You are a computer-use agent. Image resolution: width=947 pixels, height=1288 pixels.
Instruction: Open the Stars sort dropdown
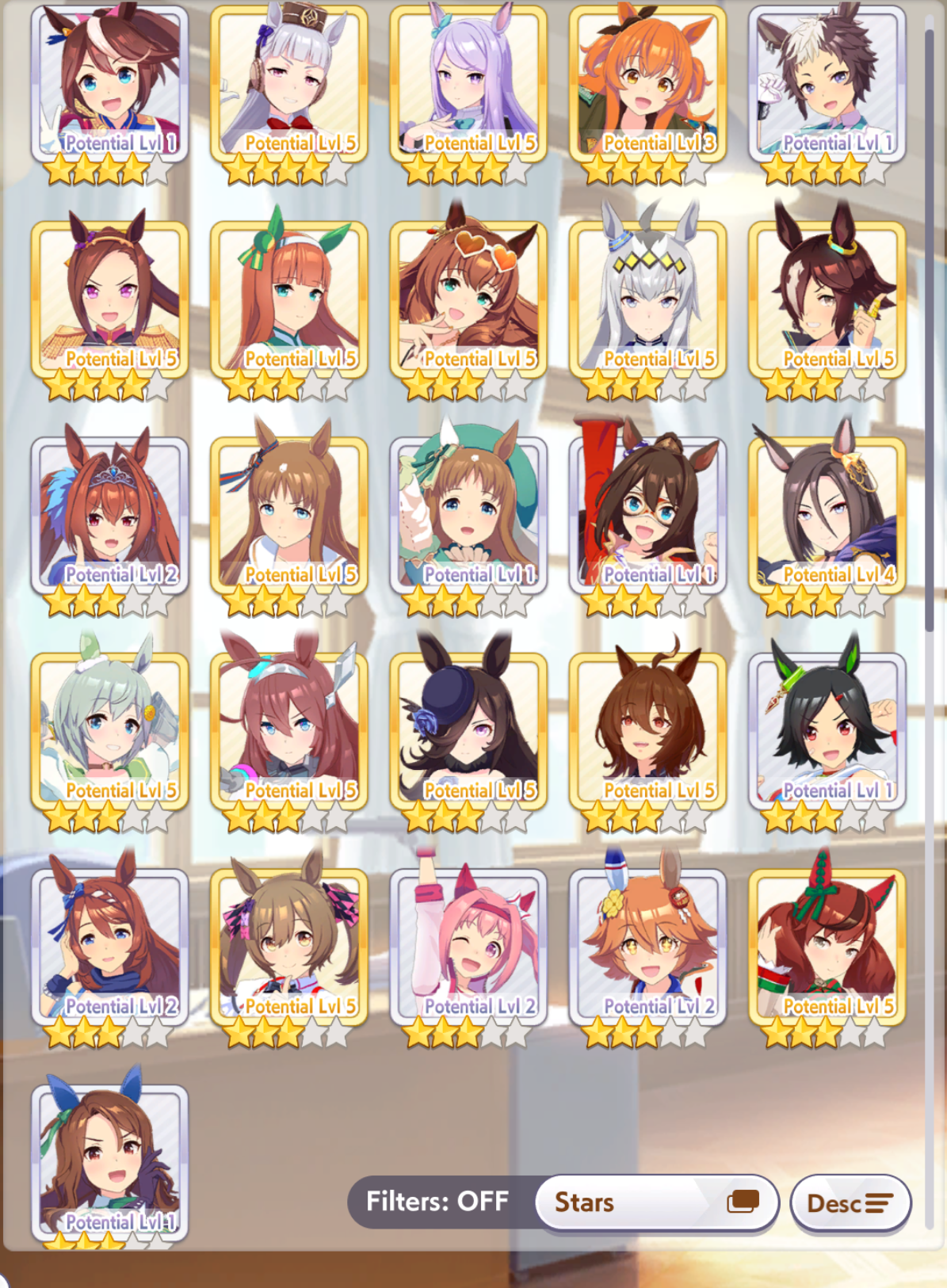click(x=656, y=1202)
